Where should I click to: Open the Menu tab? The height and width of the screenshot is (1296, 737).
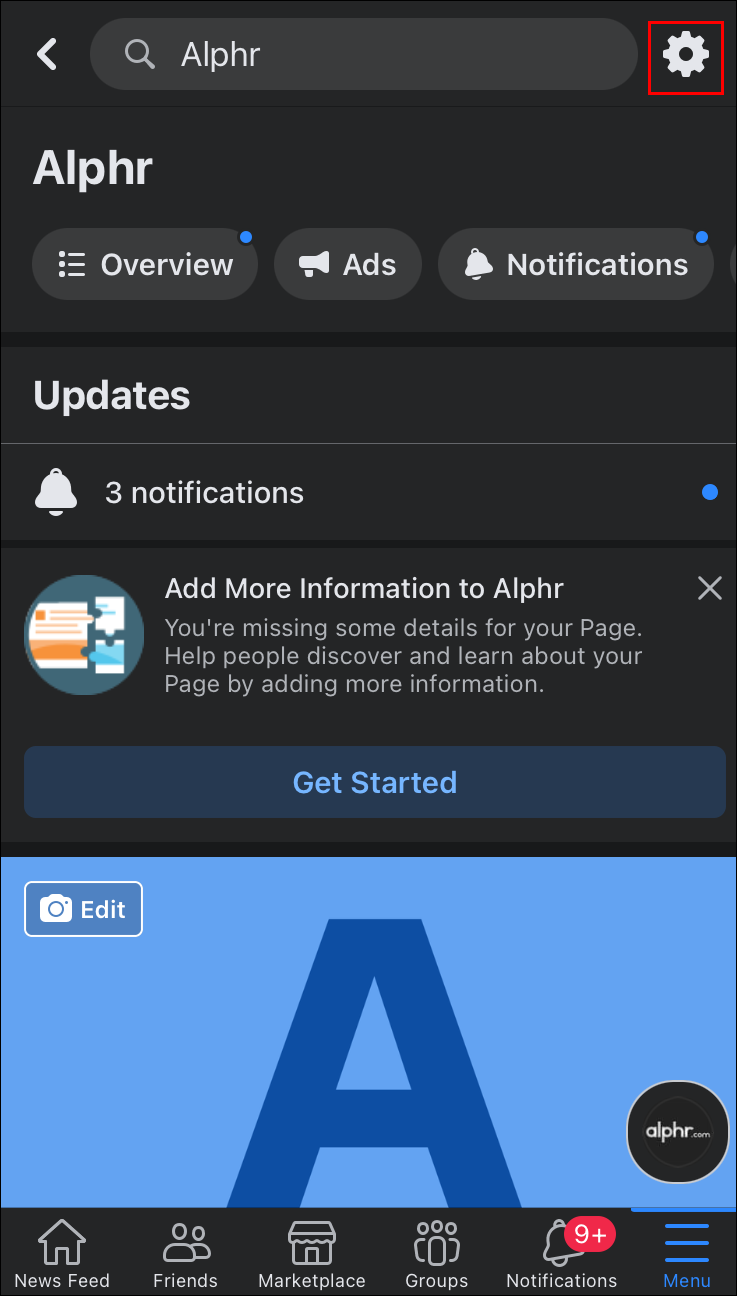point(686,1254)
